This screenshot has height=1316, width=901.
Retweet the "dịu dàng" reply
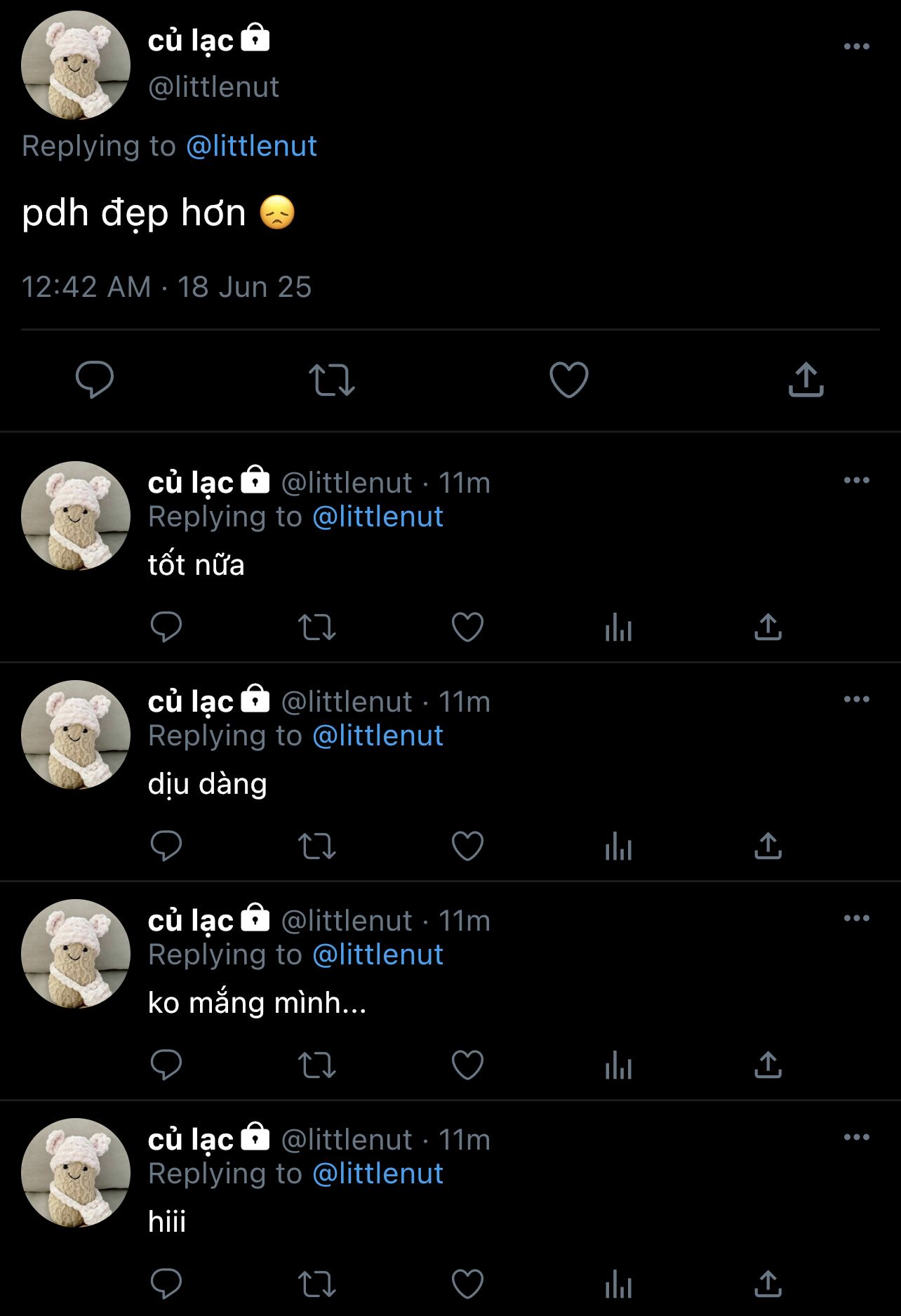click(x=317, y=846)
